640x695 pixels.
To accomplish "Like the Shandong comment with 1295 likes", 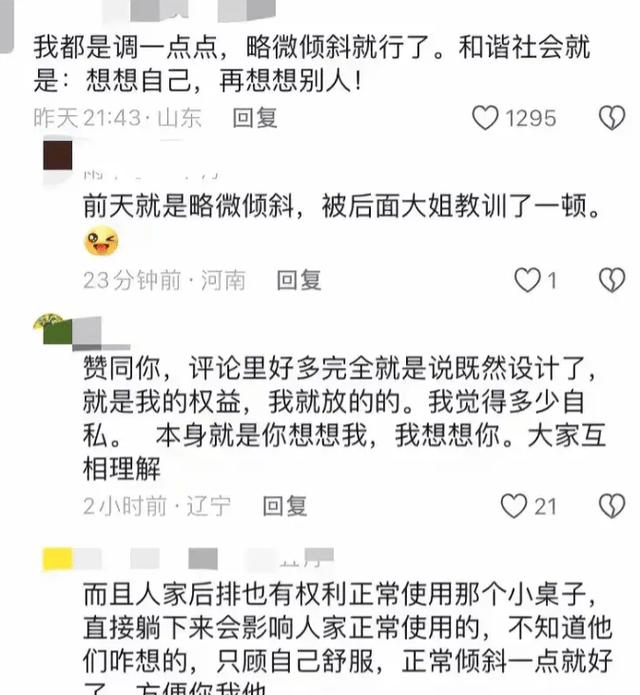I will pos(485,119).
